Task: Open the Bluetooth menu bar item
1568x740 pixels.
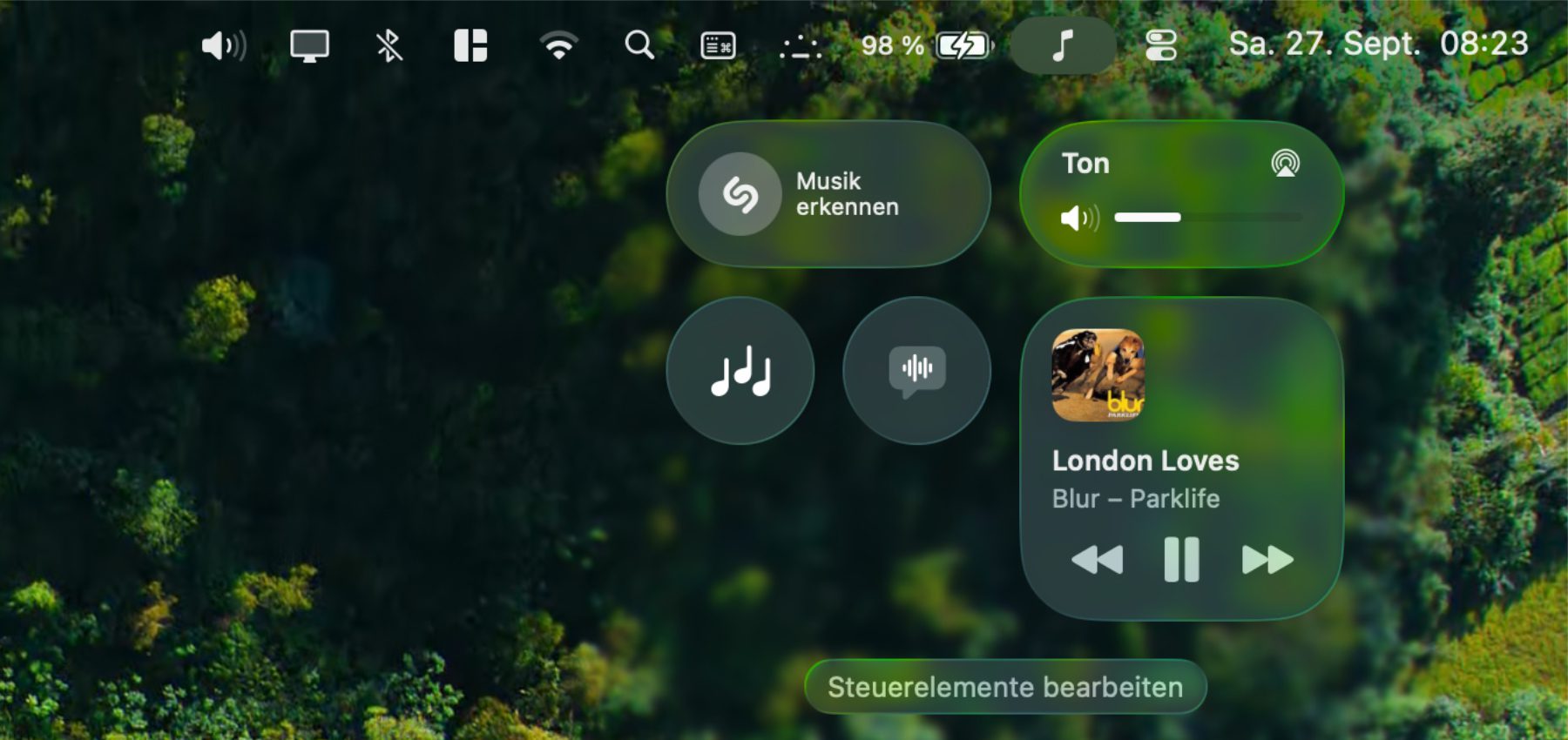Action: [x=389, y=45]
